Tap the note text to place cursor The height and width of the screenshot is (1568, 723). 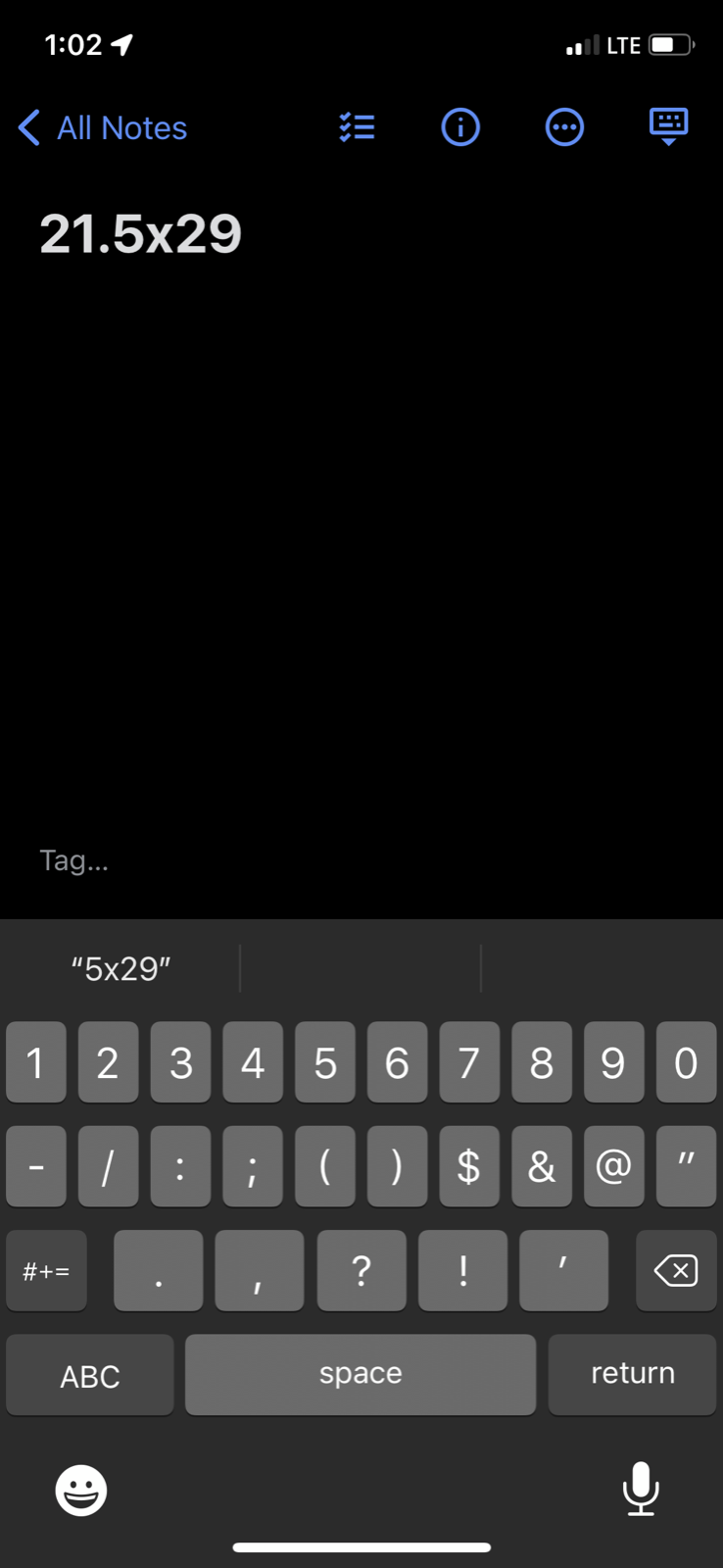(x=141, y=234)
